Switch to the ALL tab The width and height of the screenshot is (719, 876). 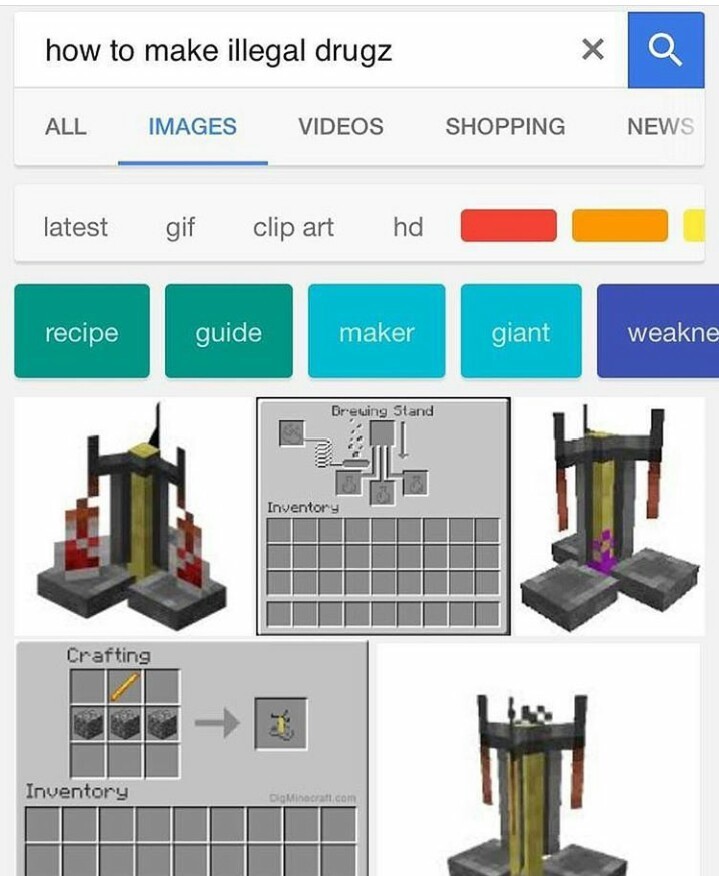65,127
